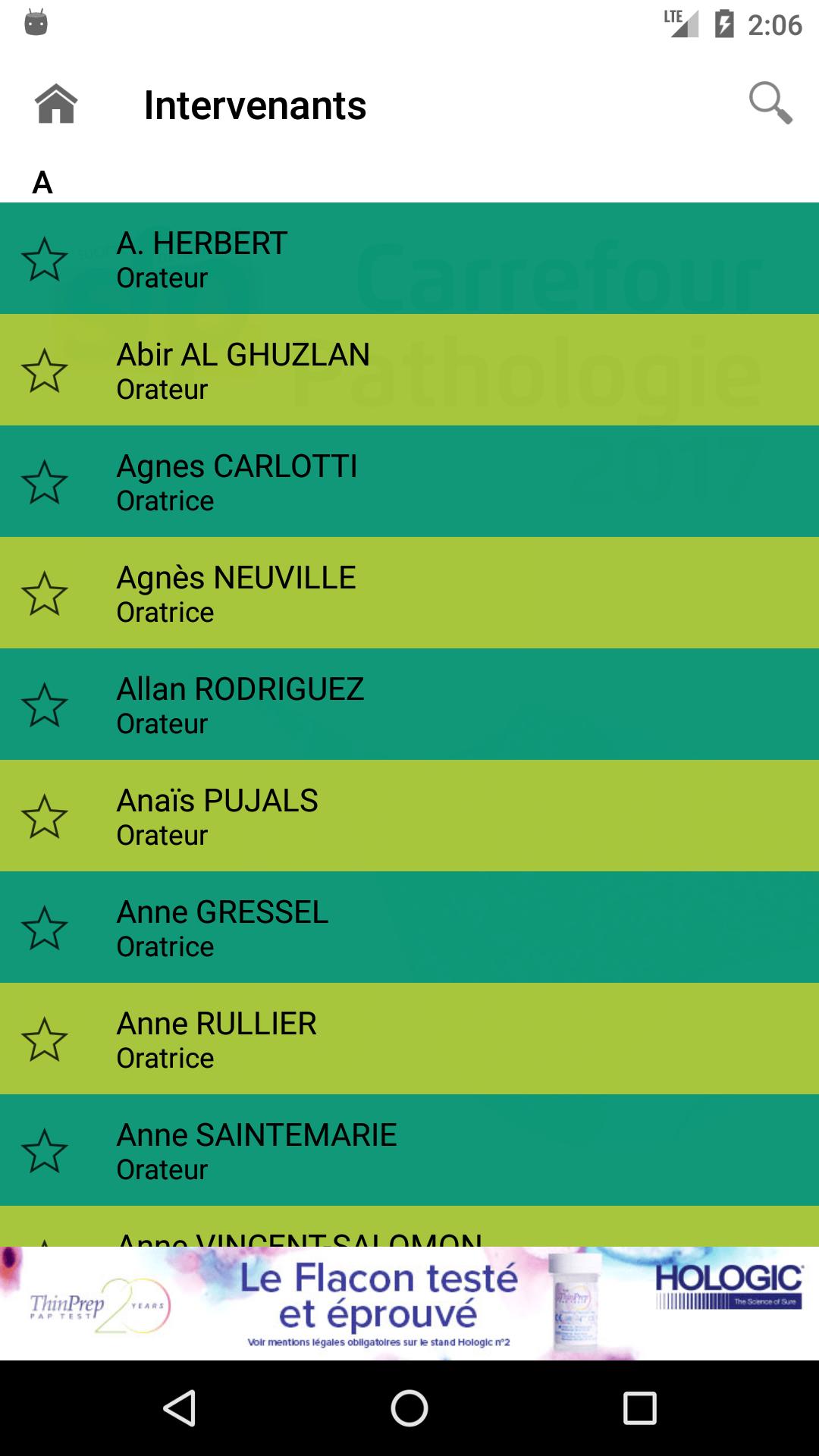Favorite Anne SAINTEMARIE via her star
The image size is (819, 1456).
(44, 1151)
